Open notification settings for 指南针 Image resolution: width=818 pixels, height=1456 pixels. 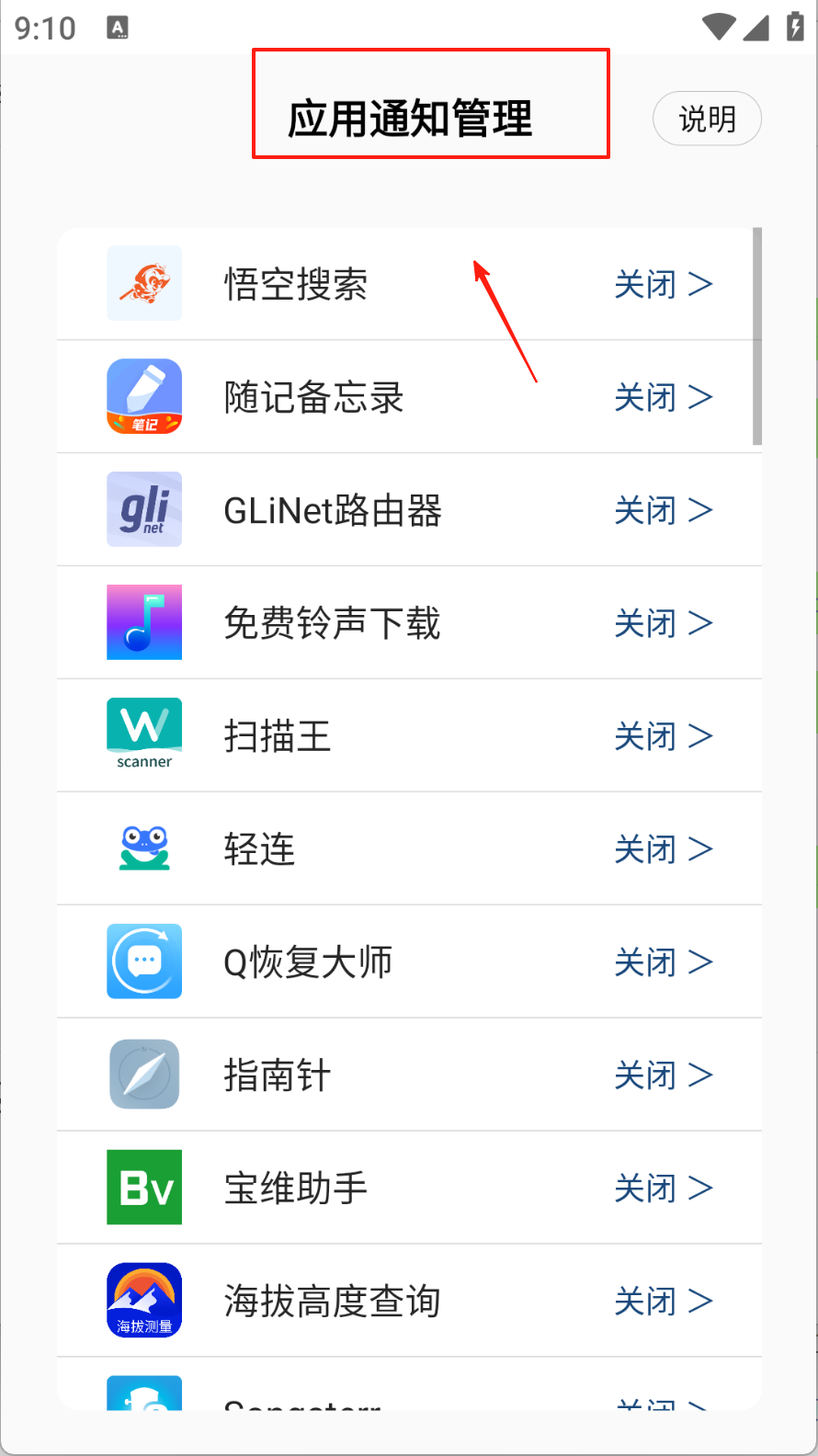pos(409,1075)
